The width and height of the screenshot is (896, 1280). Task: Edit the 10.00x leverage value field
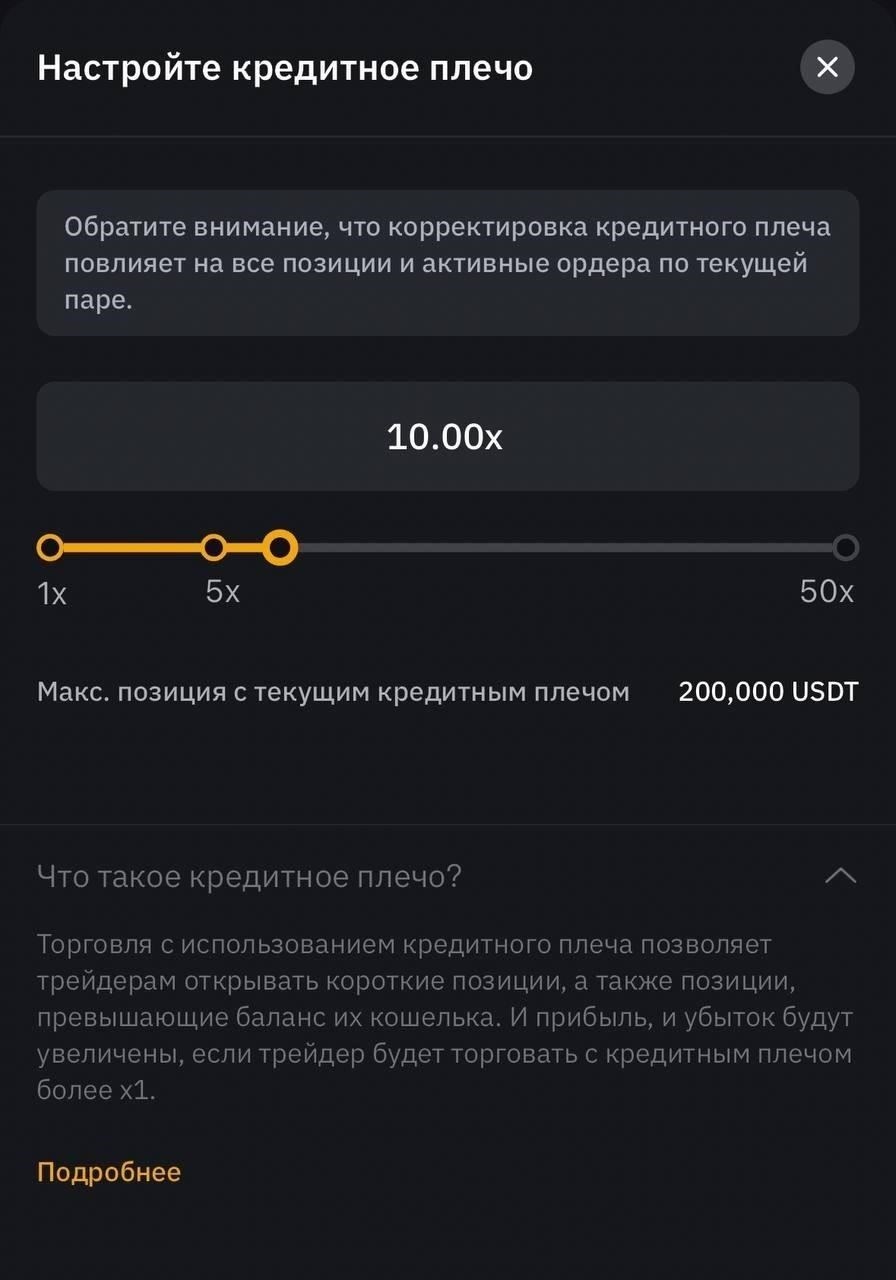click(447, 436)
